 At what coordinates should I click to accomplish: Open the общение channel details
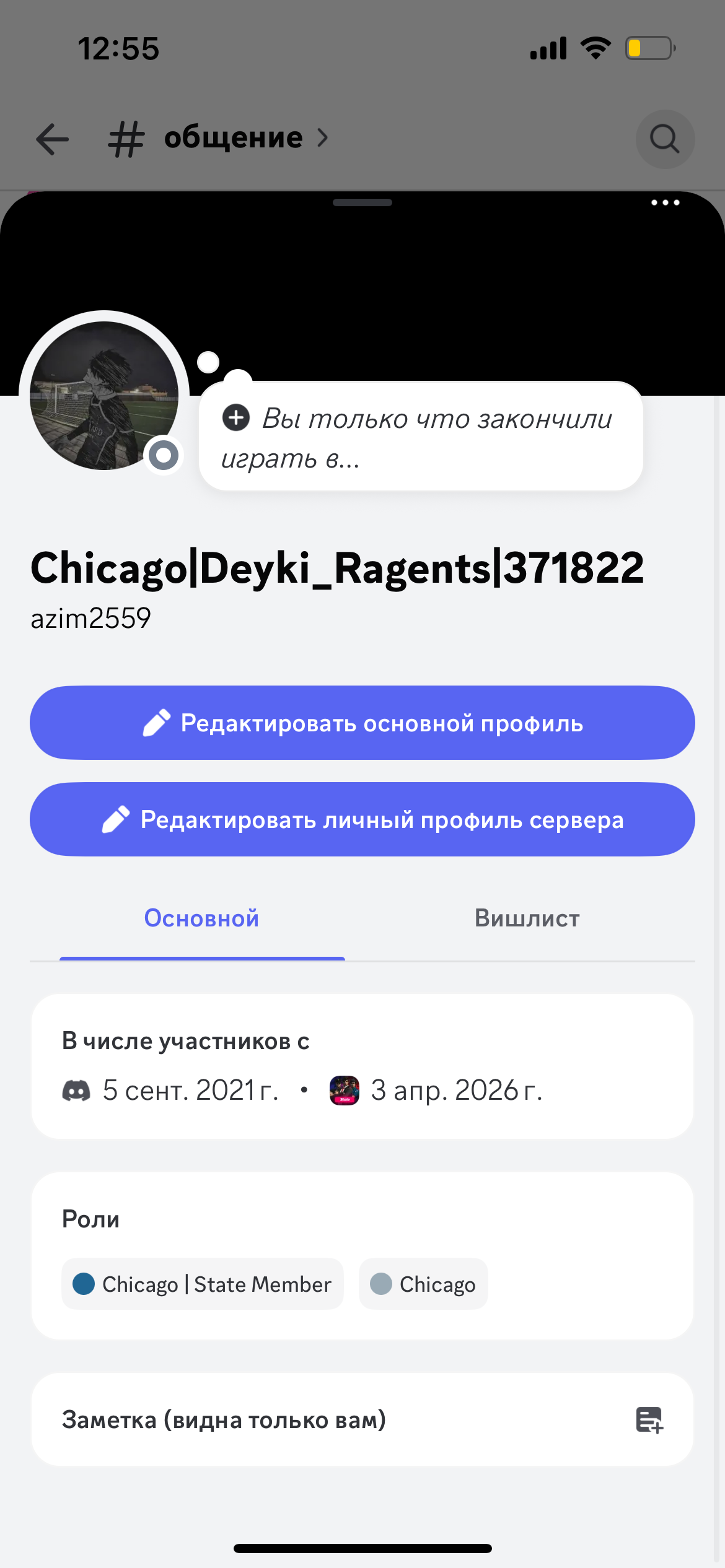tap(233, 138)
